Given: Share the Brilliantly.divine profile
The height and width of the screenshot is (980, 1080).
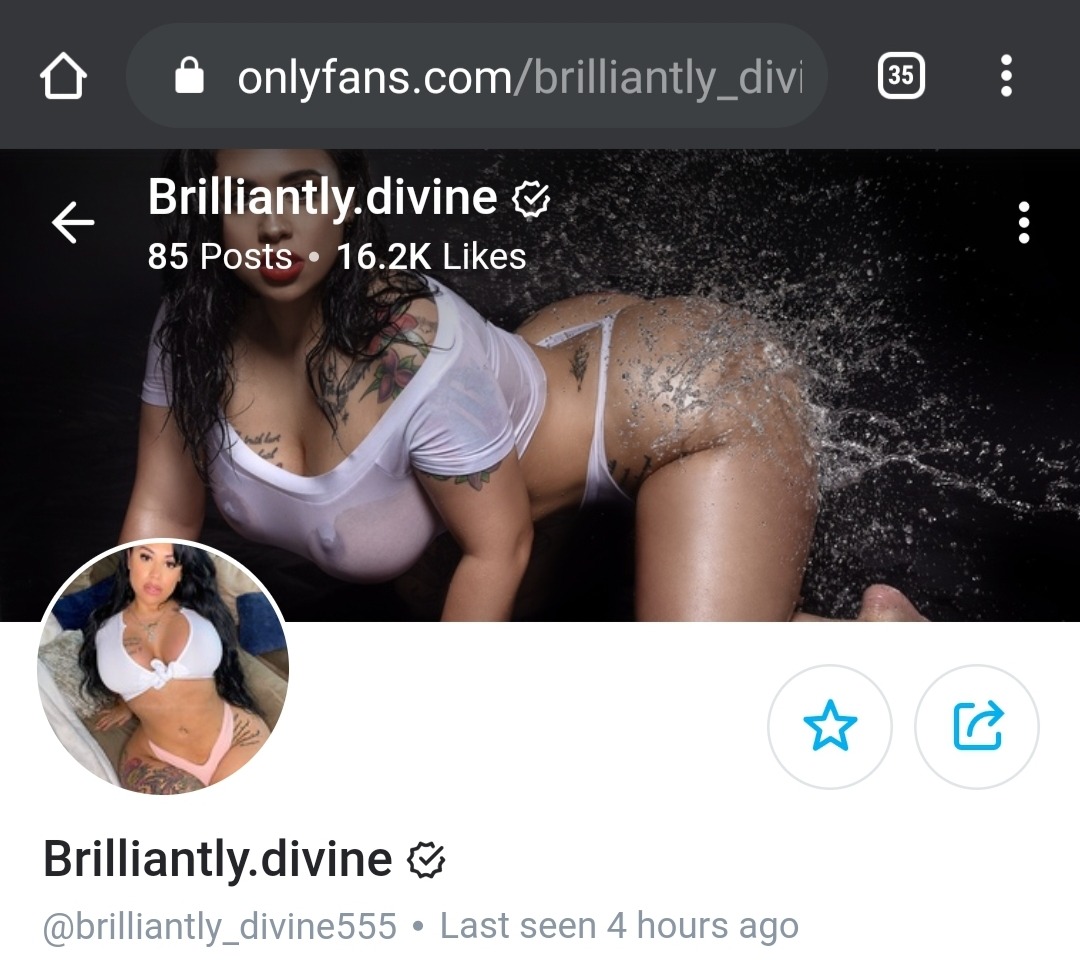Looking at the screenshot, I should 977,727.
